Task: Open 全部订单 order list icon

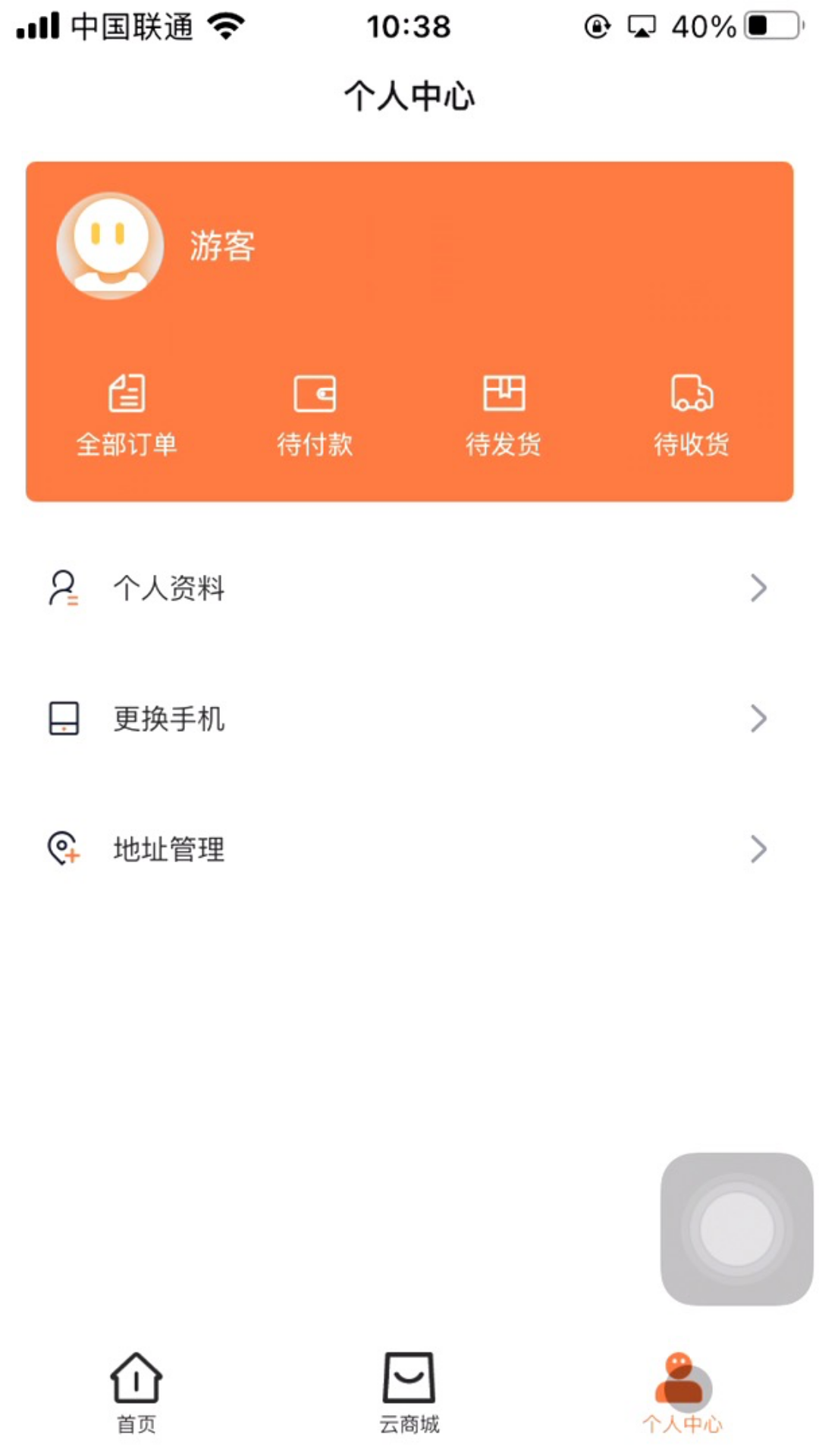Action: [x=126, y=393]
